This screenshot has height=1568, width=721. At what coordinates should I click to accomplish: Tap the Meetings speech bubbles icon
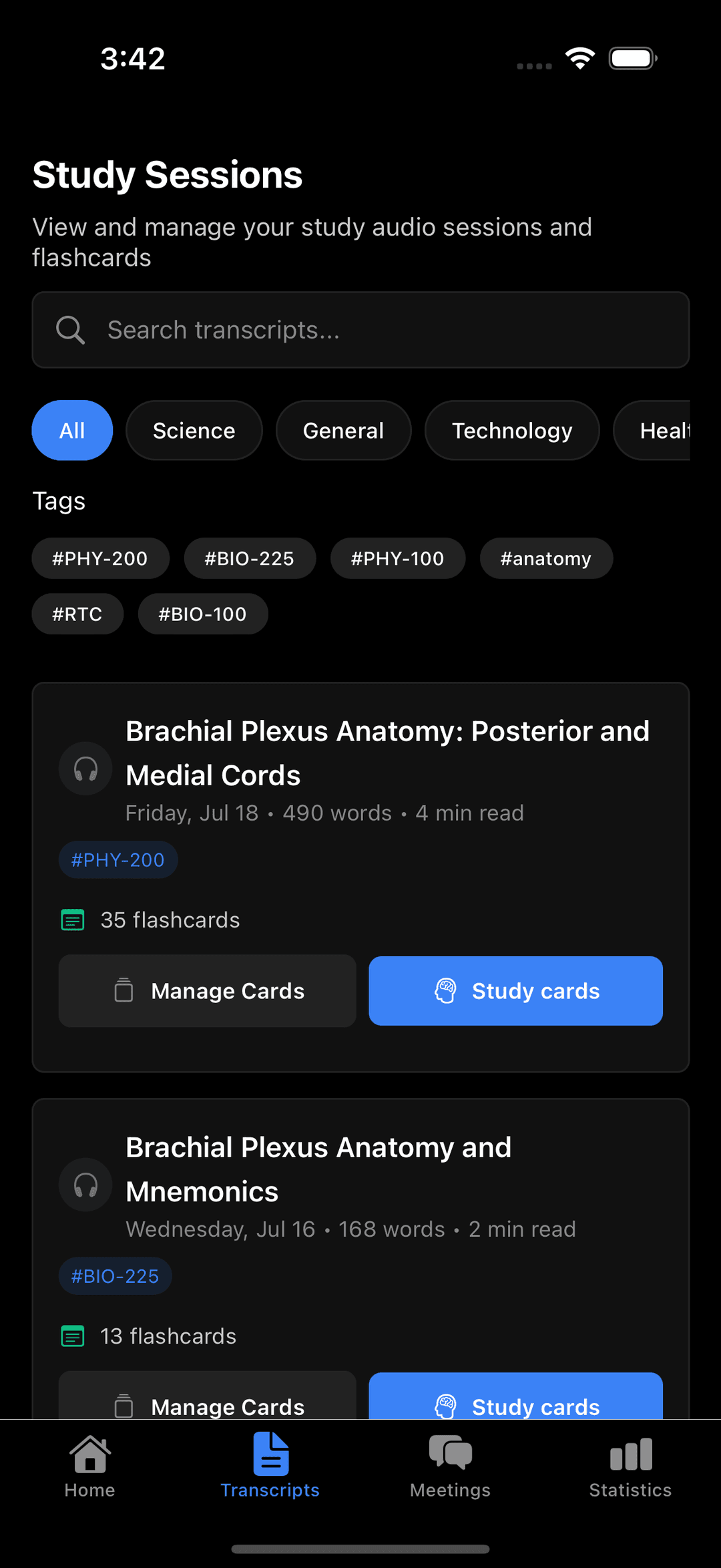(449, 1452)
